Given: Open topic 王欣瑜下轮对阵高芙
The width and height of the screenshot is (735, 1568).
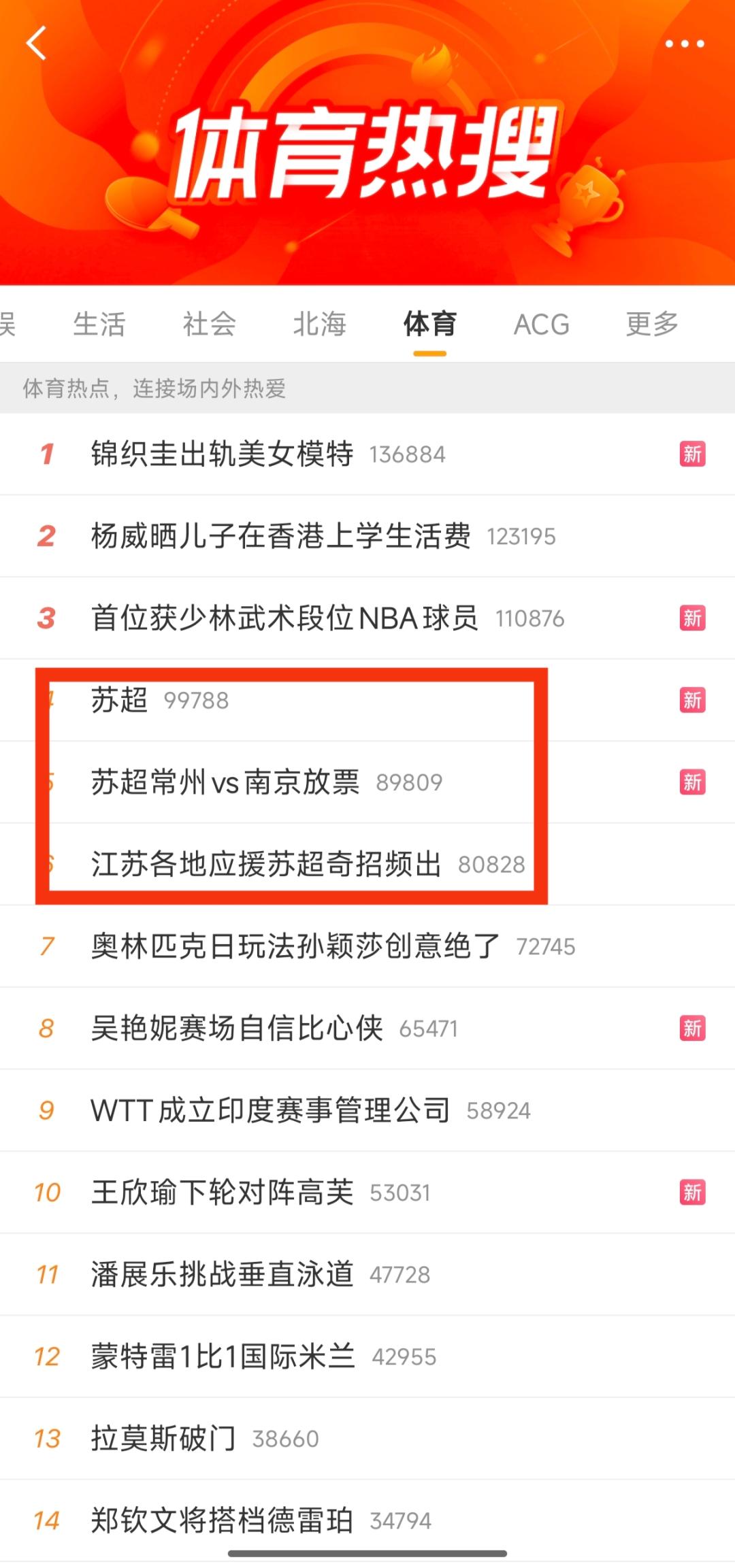Looking at the screenshot, I should coord(222,1192).
